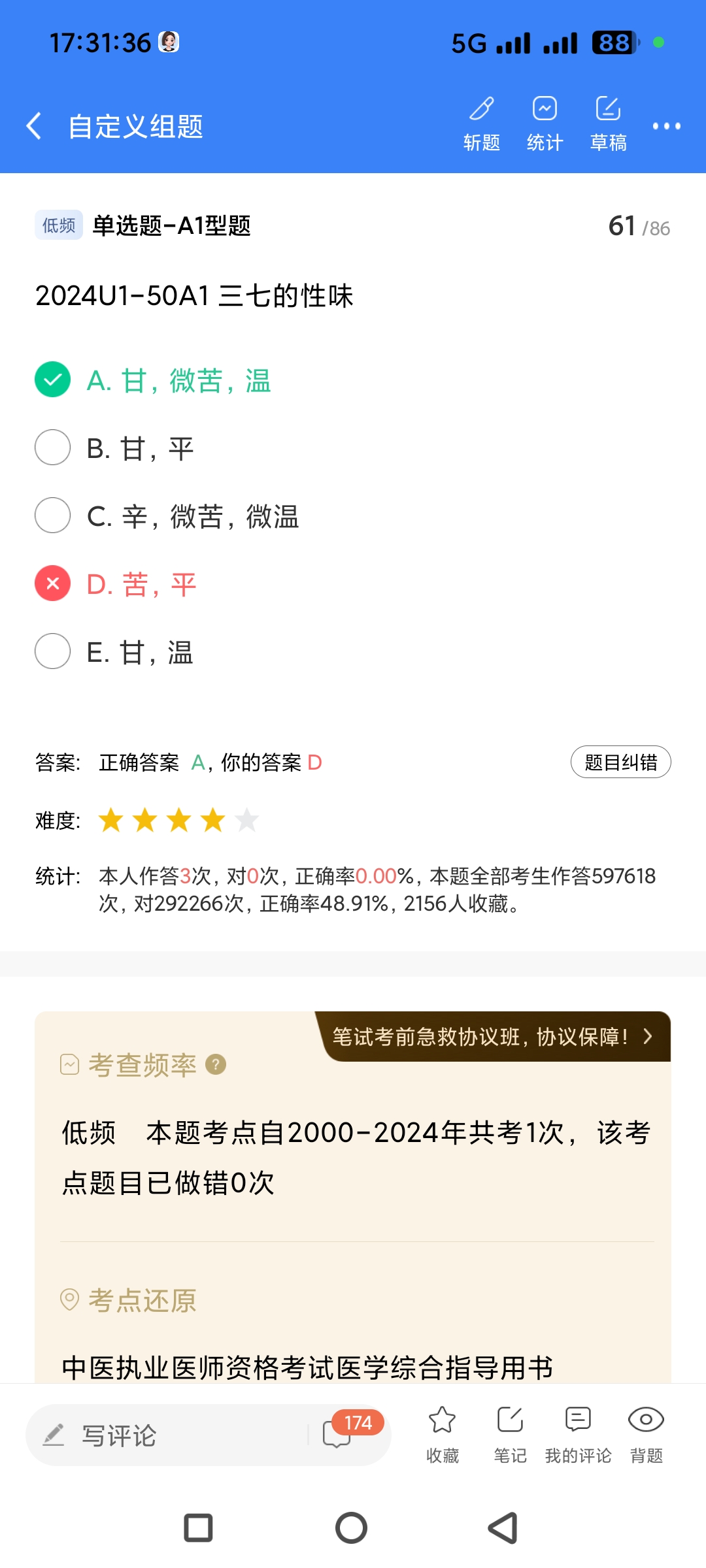Image resolution: width=706 pixels, height=1568 pixels.
Task: Report an error via 题目纠错
Action: 620,762
